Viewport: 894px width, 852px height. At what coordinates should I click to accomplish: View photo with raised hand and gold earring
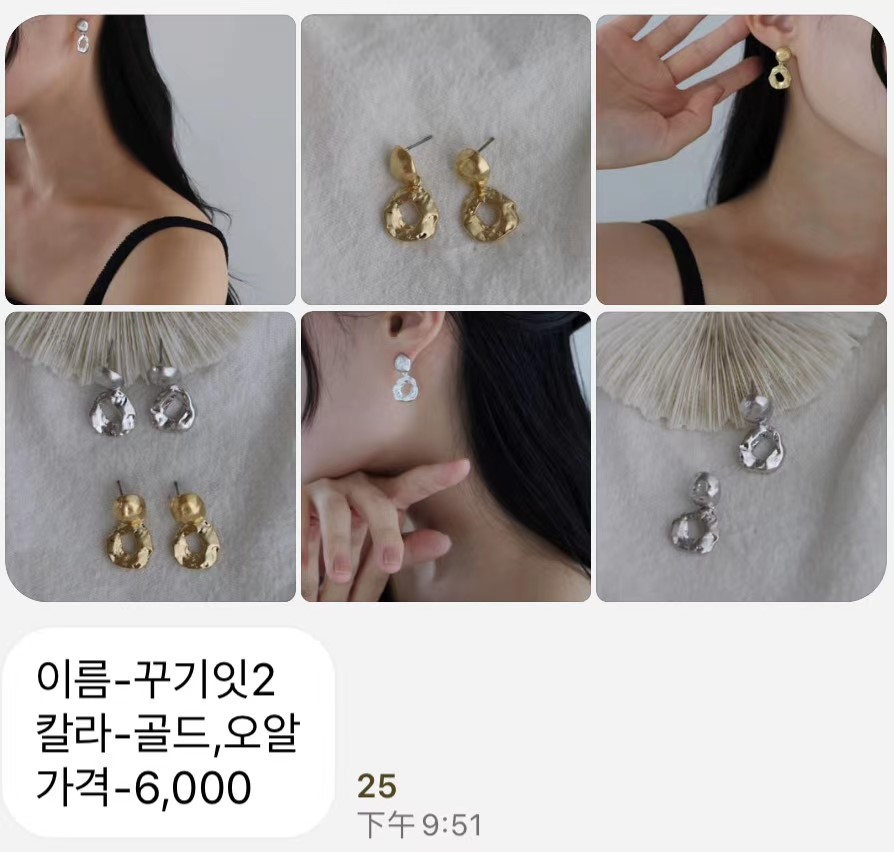coord(741,160)
